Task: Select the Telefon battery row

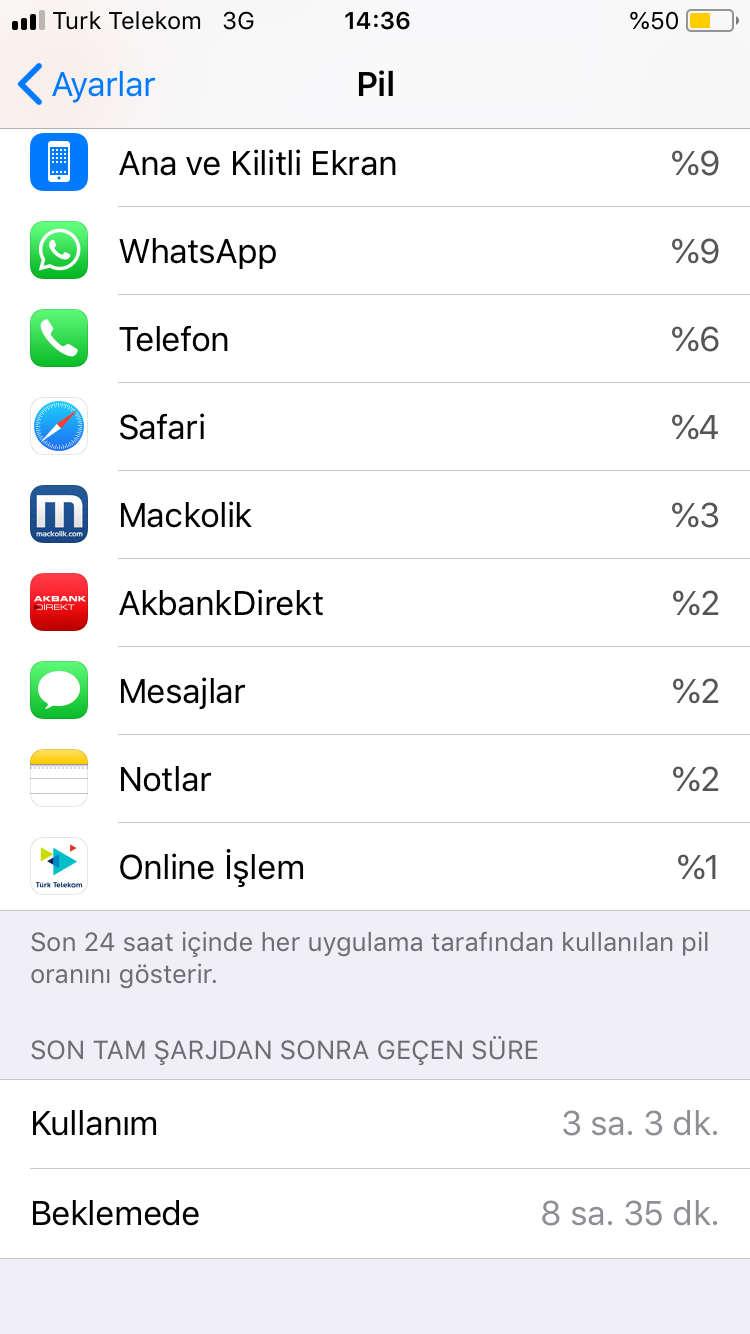Action: tap(375, 339)
